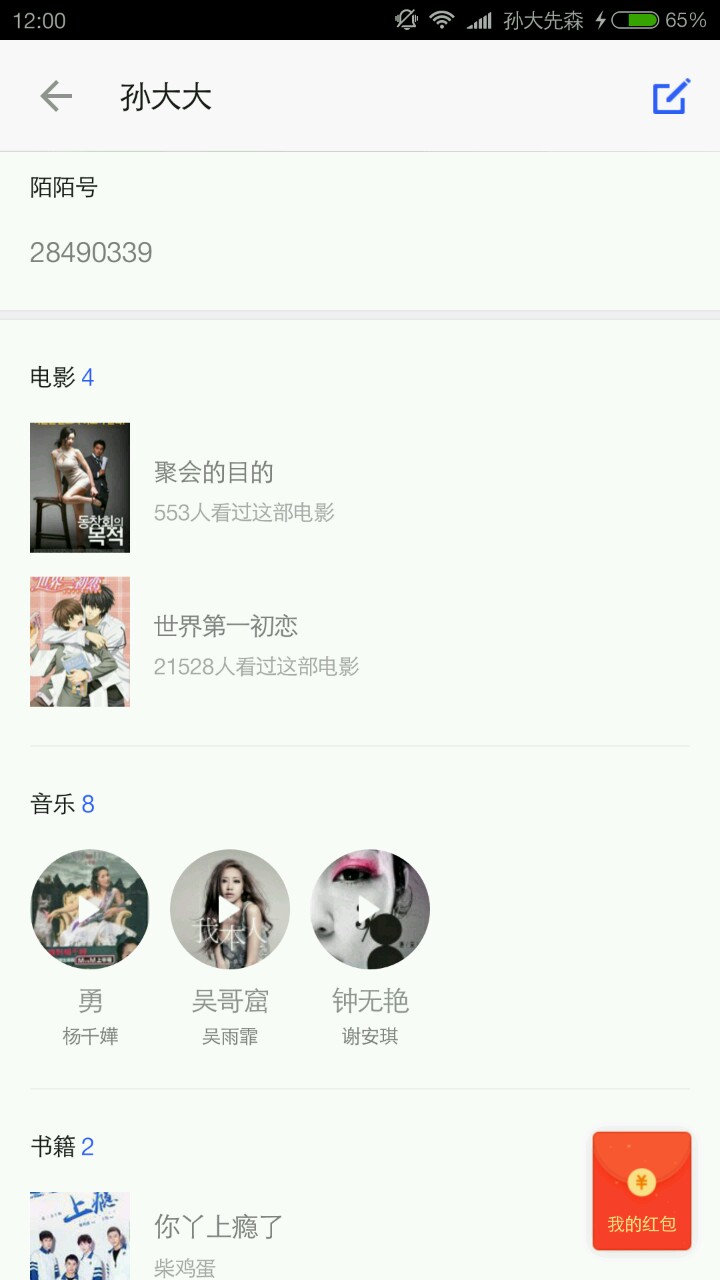Play the song 吴哥窟 by 吴雨霏

[230, 909]
